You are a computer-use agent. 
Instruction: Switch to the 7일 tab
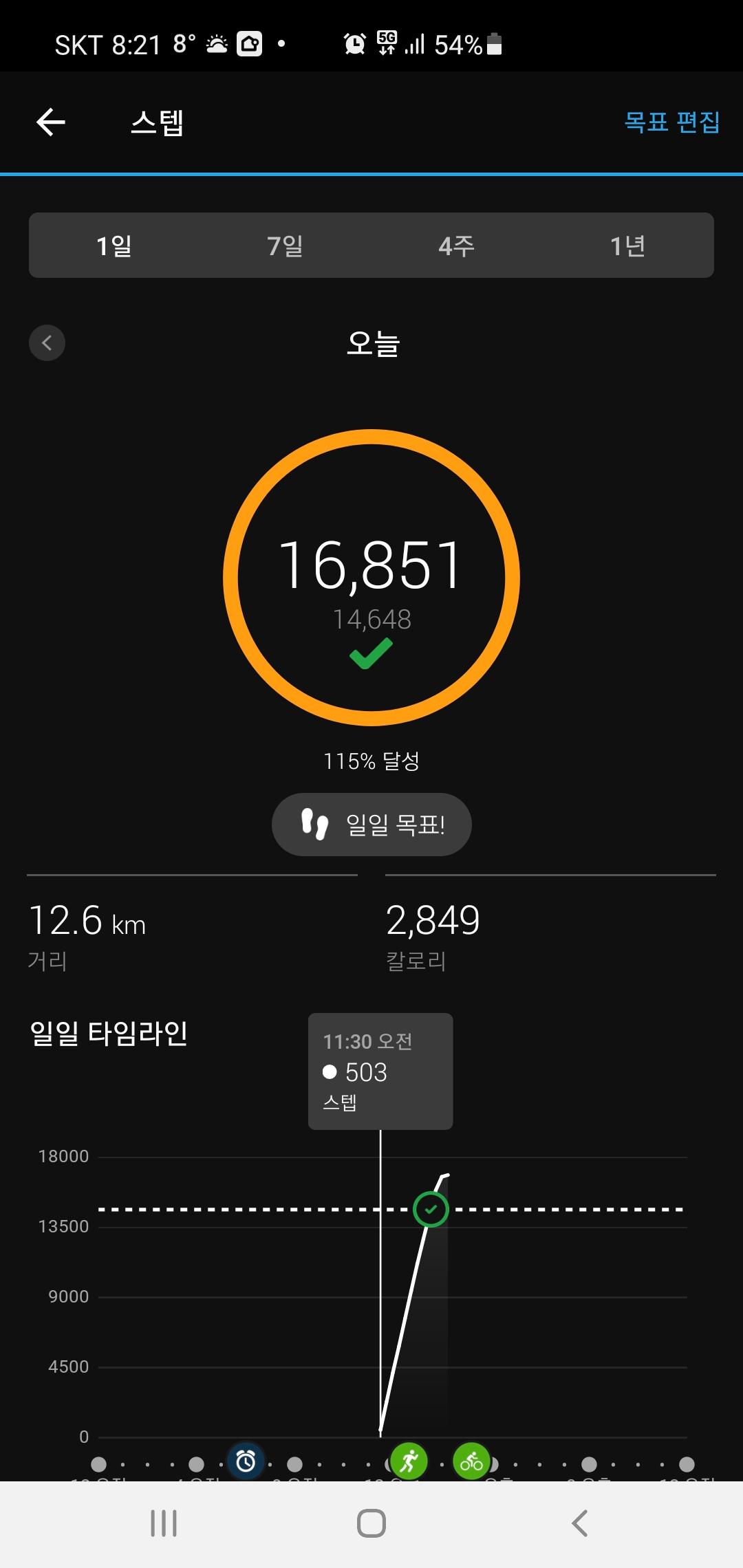pyautogui.click(x=285, y=246)
